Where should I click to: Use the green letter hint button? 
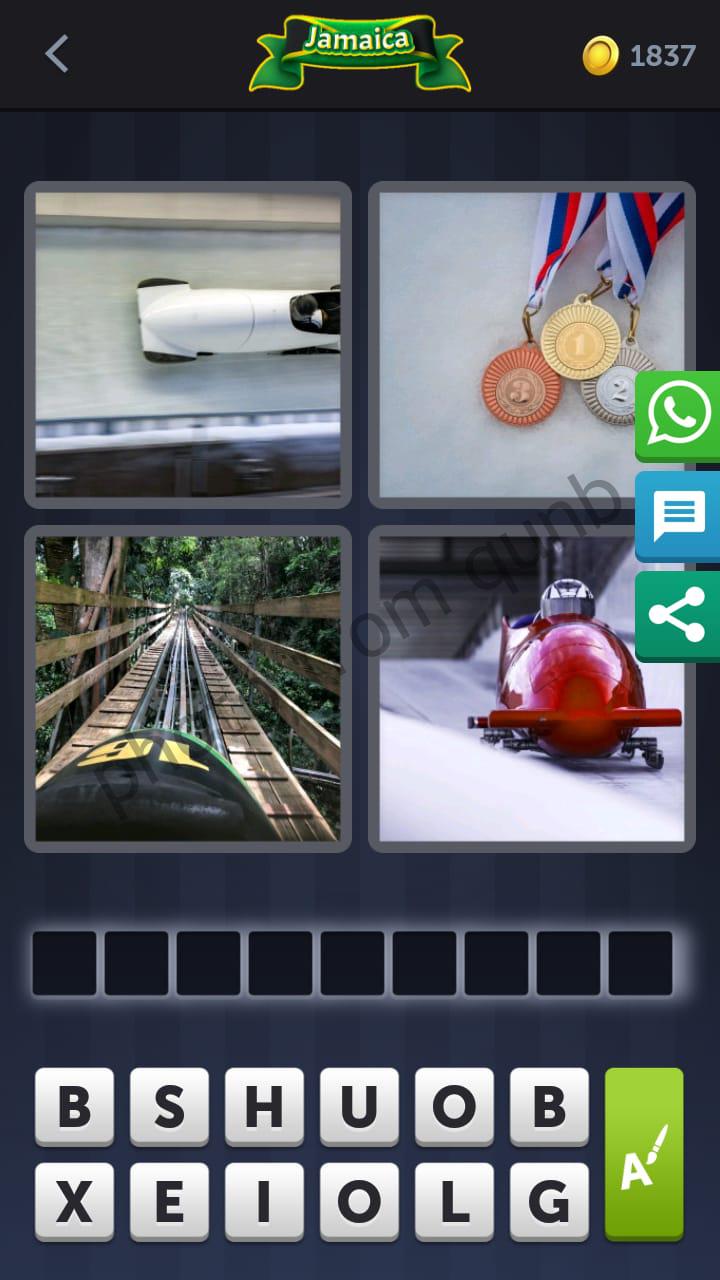tap(644, 1154)
